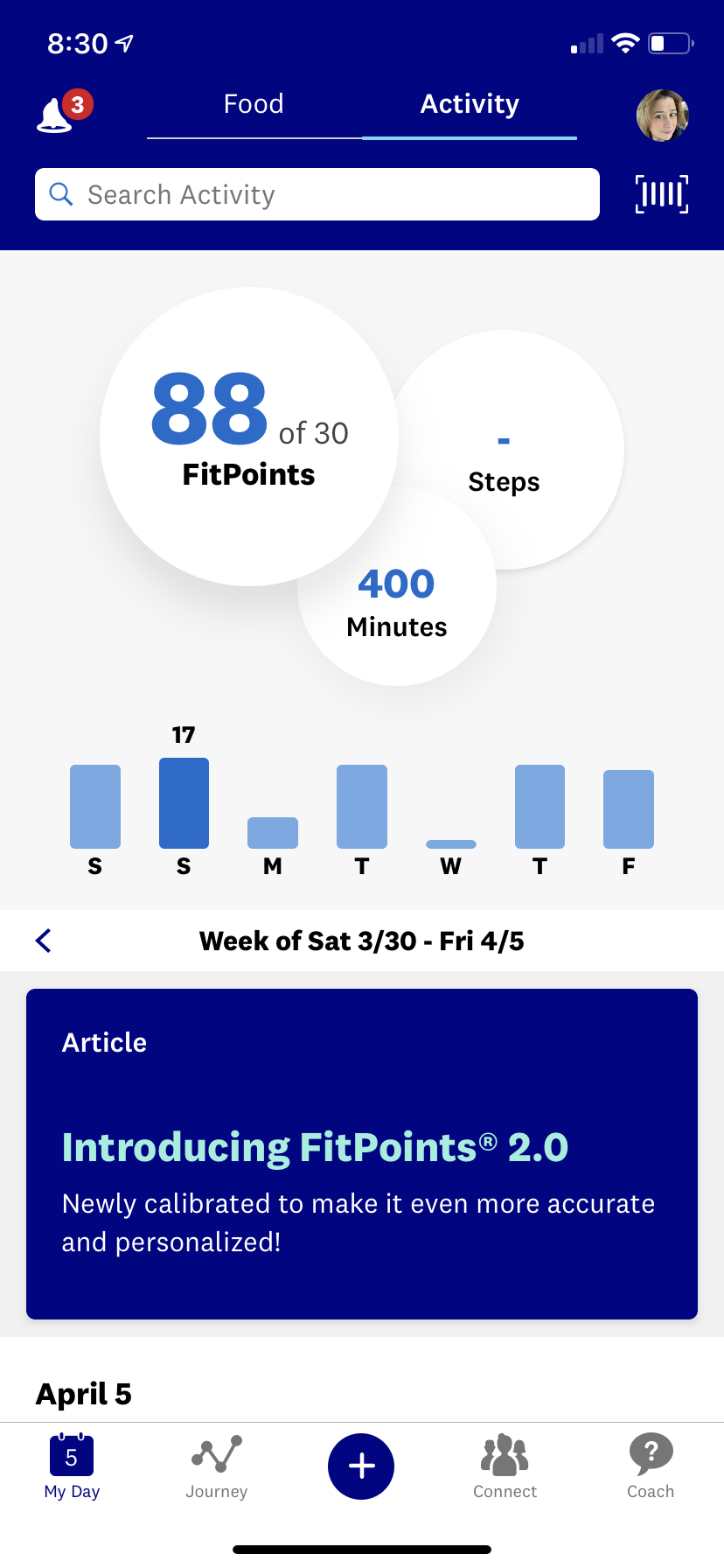Tap the plus add button

(361, 1466)
